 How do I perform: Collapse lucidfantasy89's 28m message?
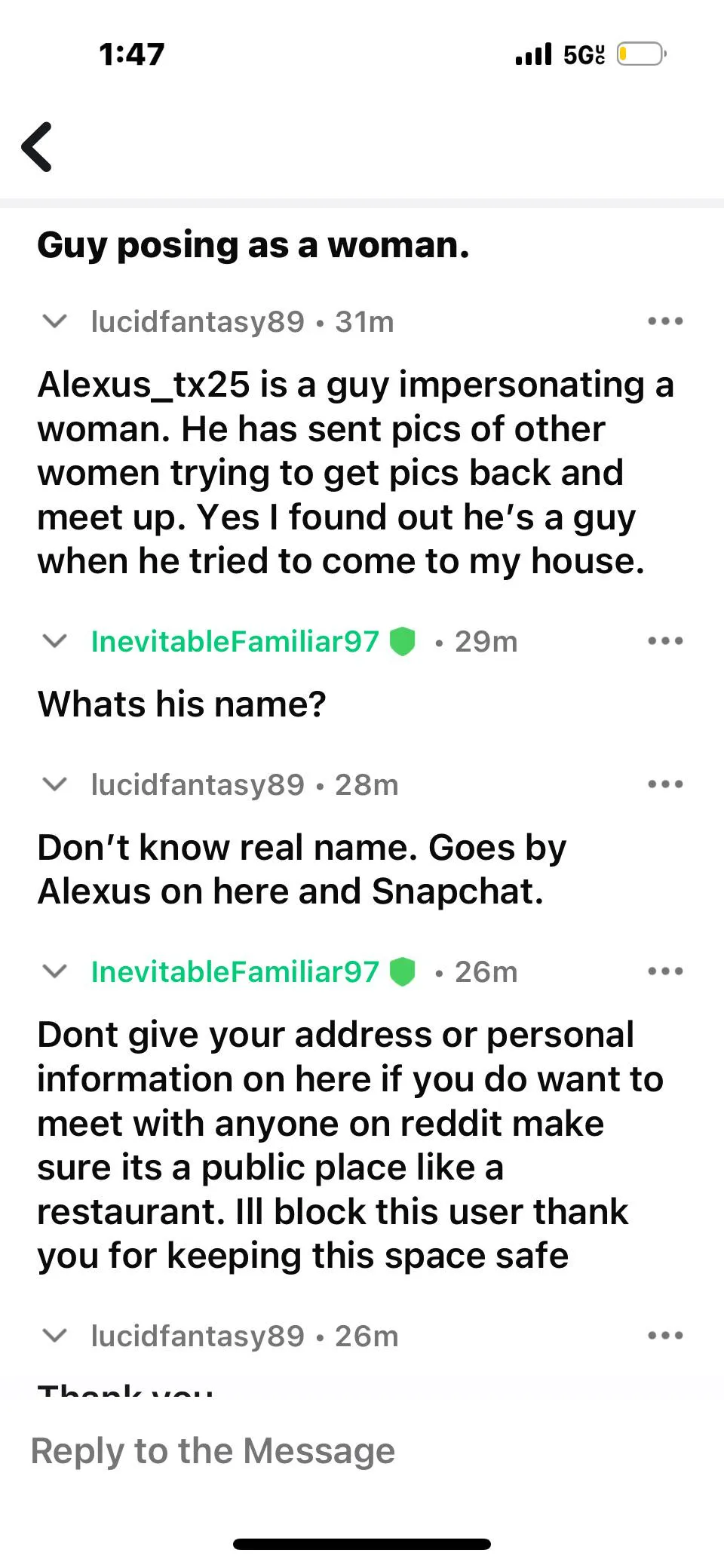click(x=54, y=785)
